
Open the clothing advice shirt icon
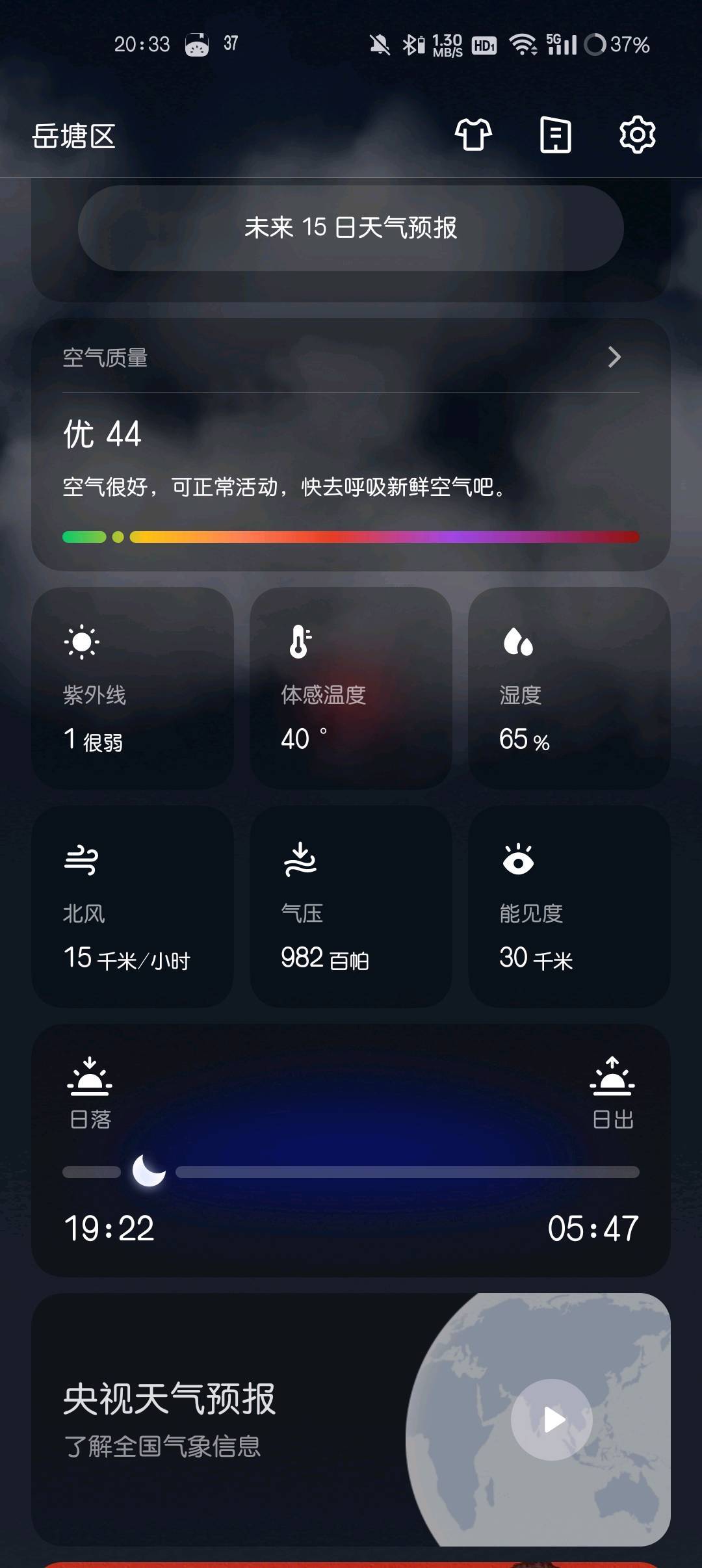473,135
